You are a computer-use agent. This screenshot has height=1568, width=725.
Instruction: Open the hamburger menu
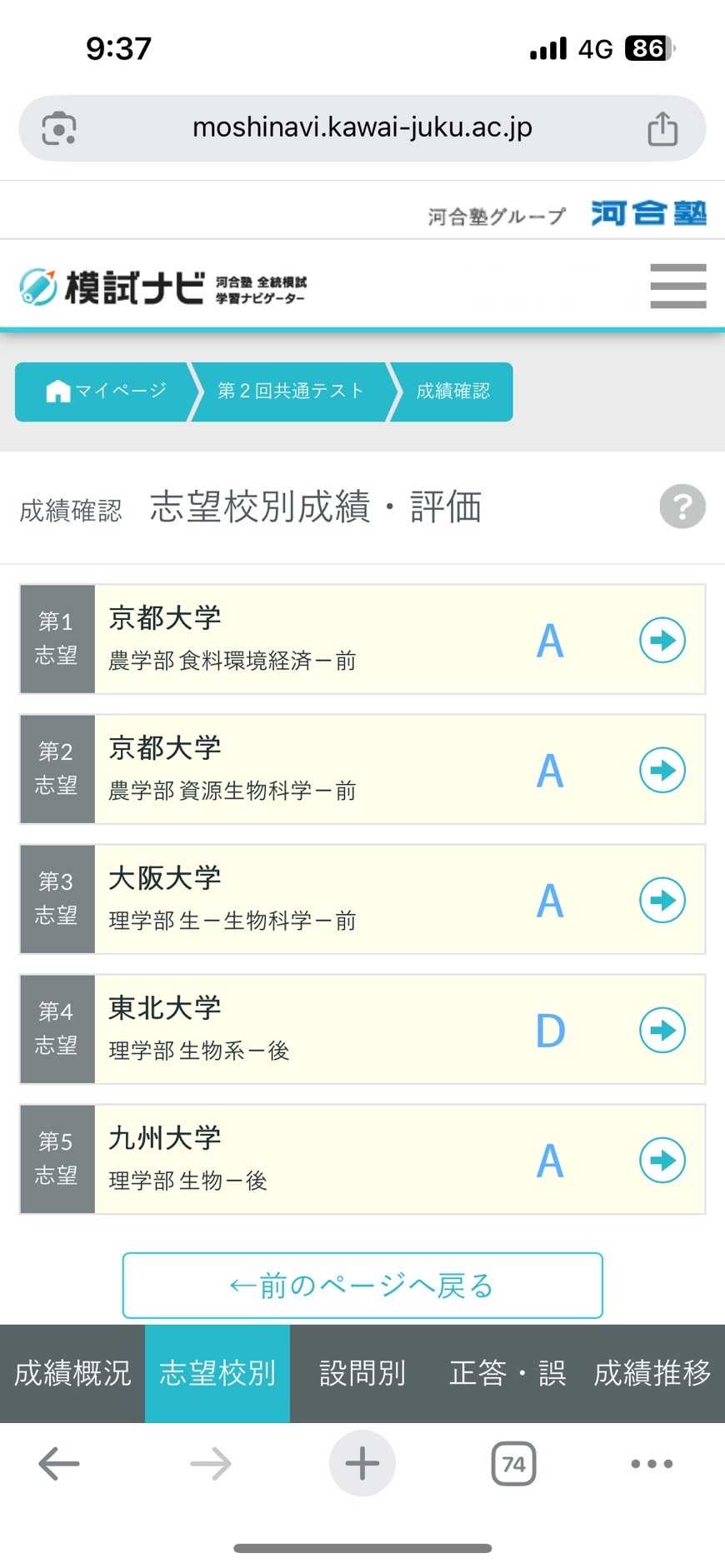[677, 286]
